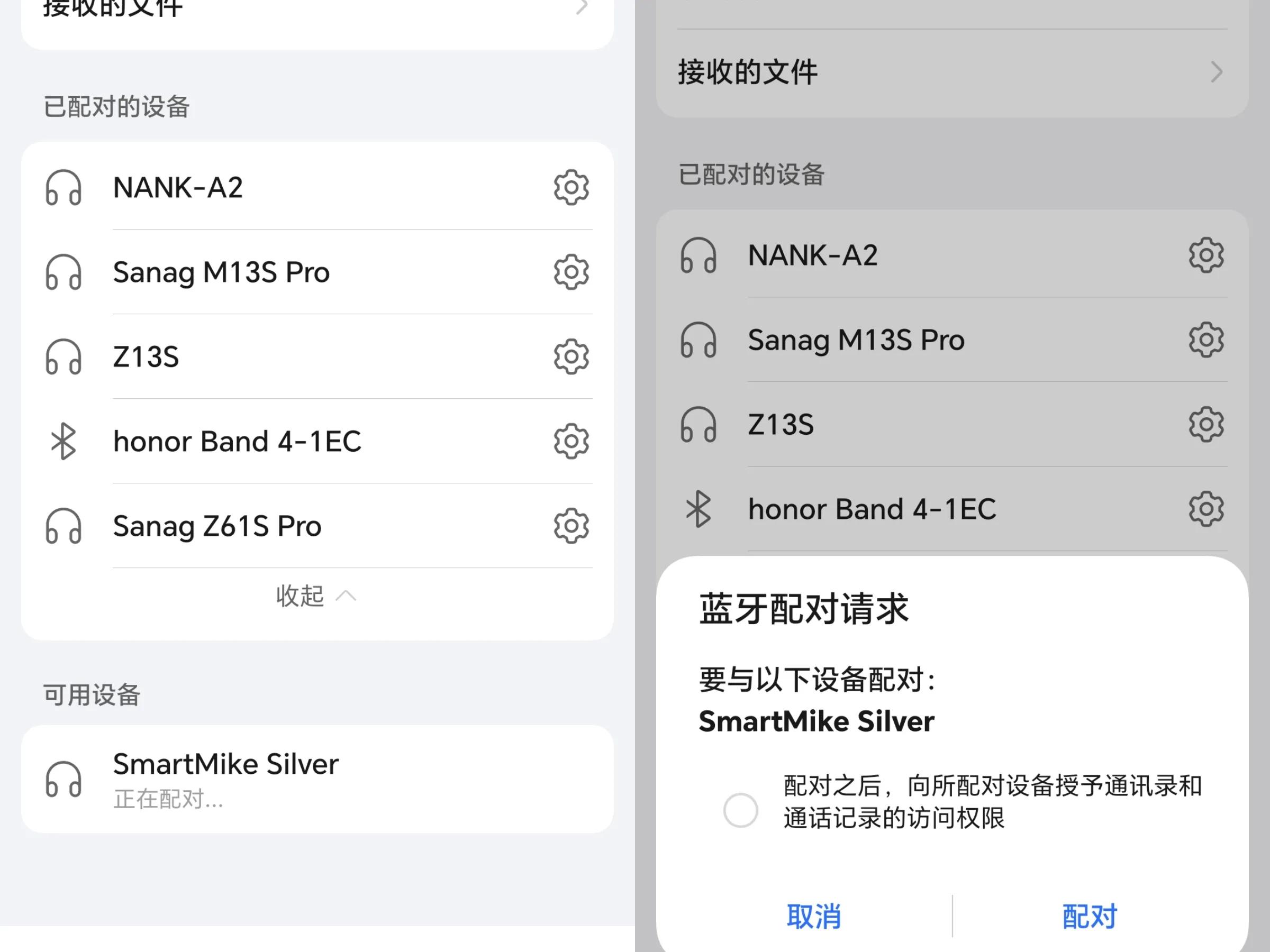Select the honor Band 4-1EC device

coord(237,441)
